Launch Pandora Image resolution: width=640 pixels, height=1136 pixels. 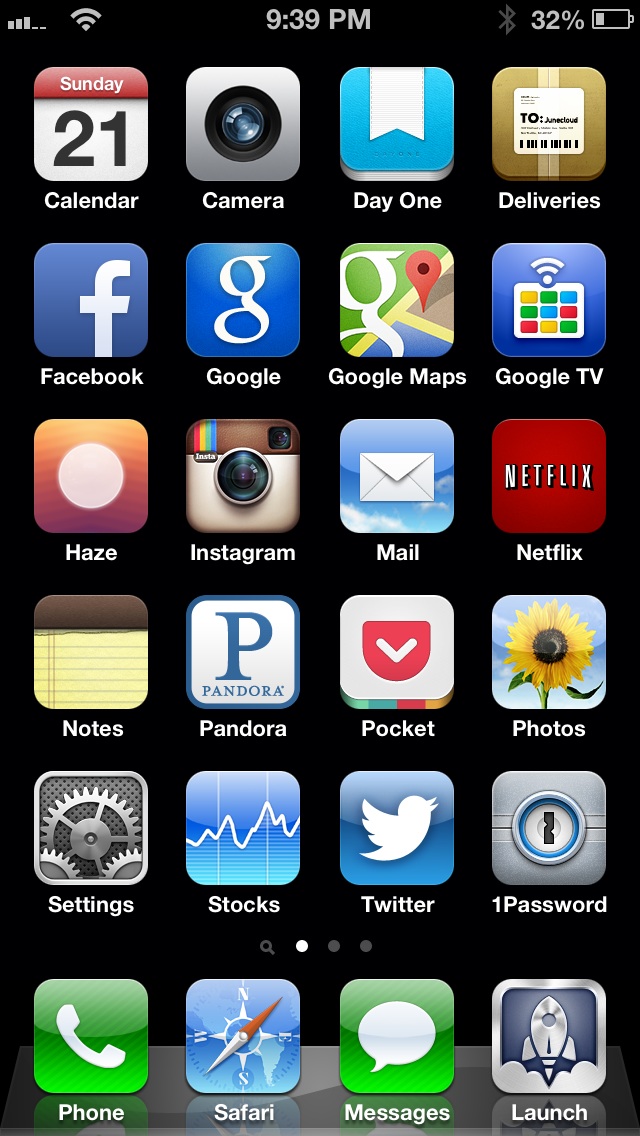coord(243,652)
